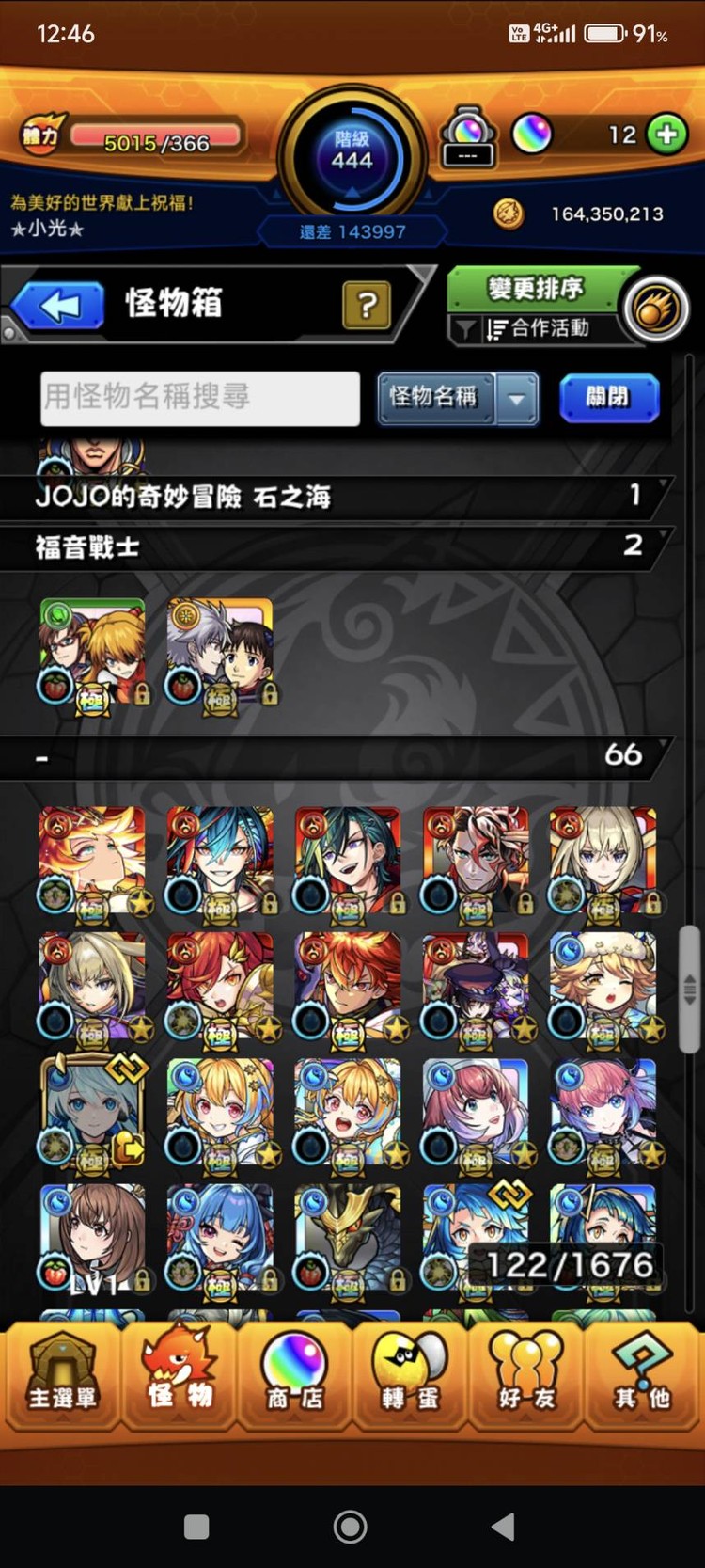The height and width of the screenshot is (1568, 705).
Task: Open the 轉蛋 gacha icon
Action: [x=409, y=1378]
